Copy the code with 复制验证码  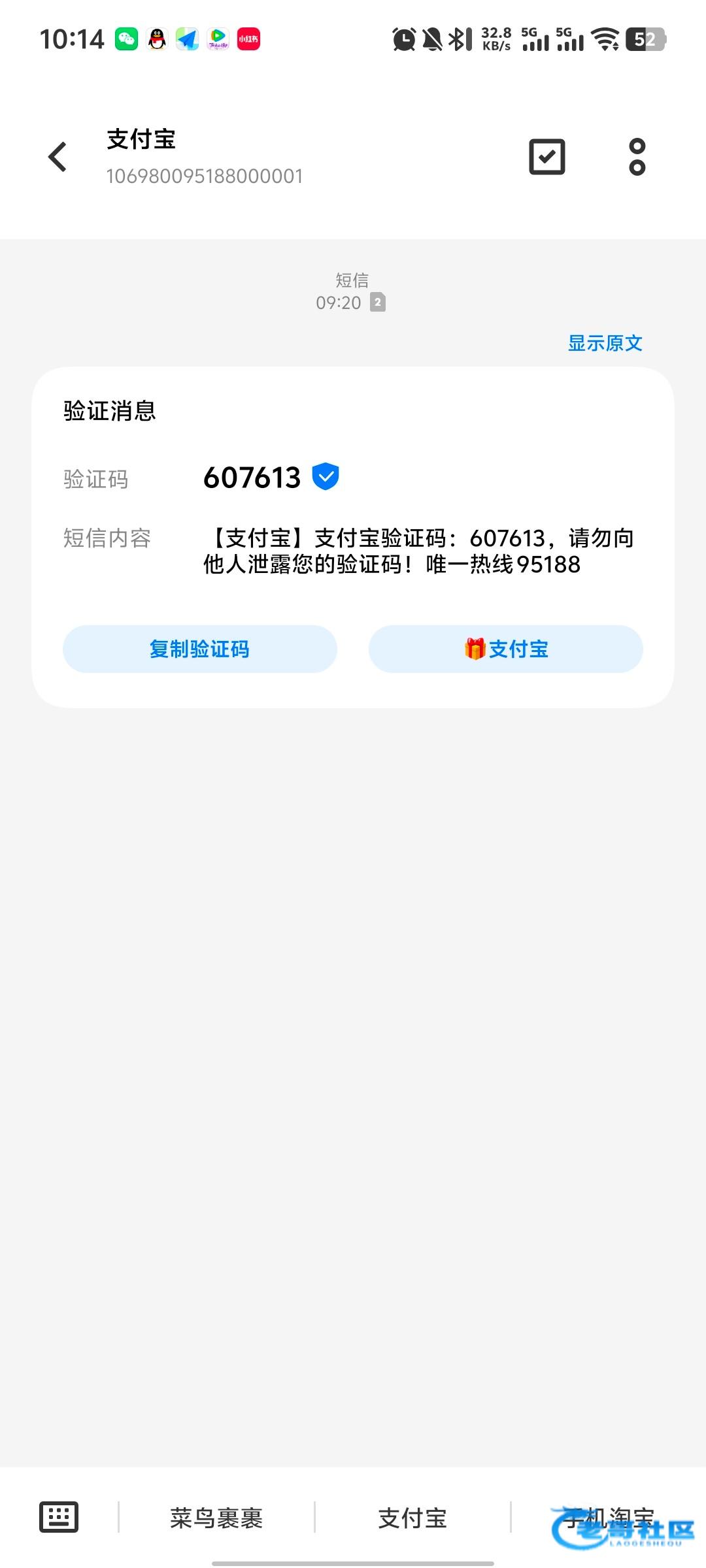tap(200, 649)
